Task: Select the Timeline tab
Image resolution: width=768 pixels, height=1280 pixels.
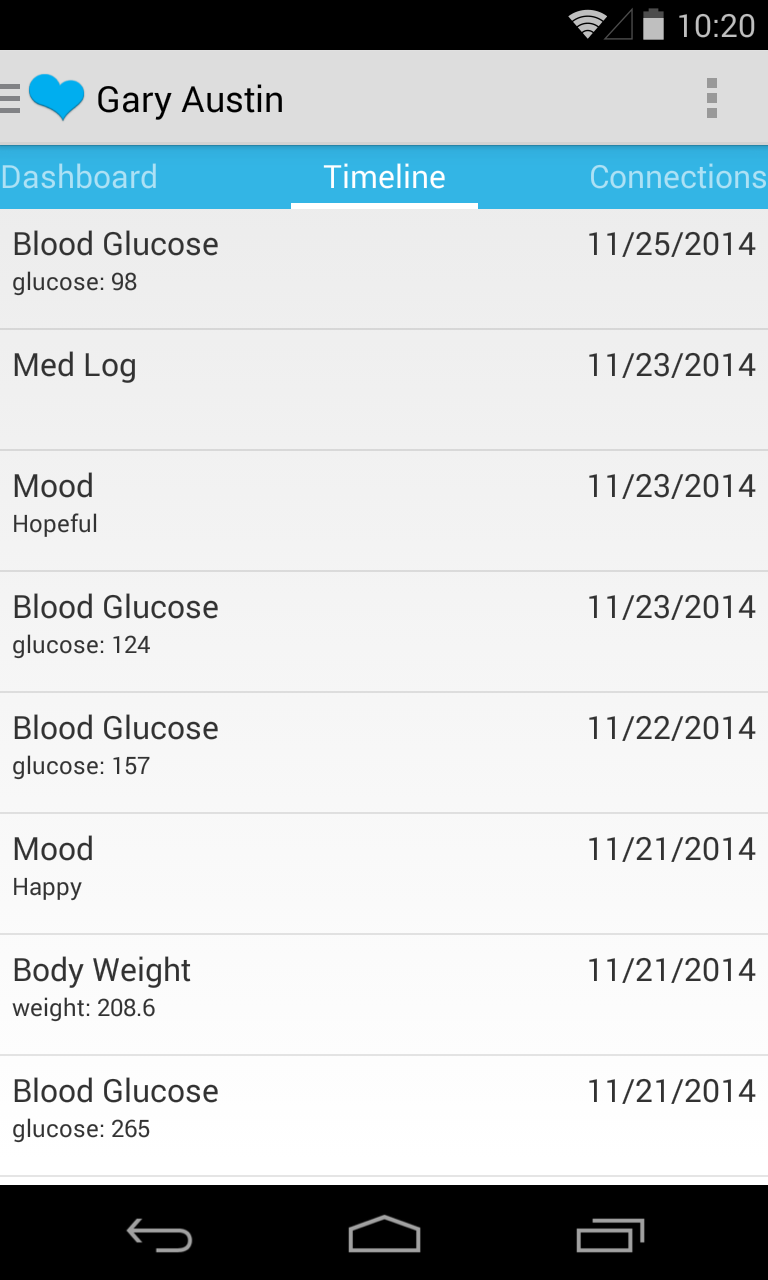Action: pyautogui.click(x=384, y=177)
